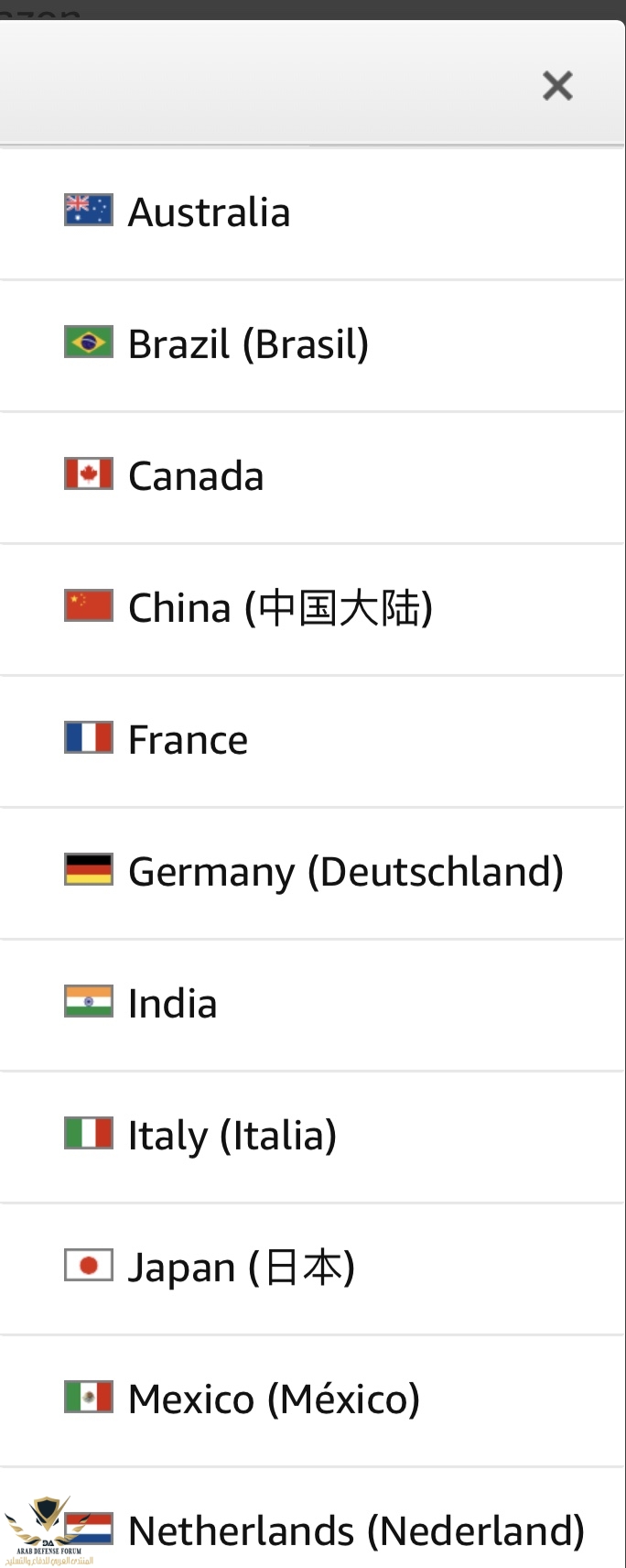Select Australia from the list
This screenshot has width=626, height=1568.
coord(209,212)
